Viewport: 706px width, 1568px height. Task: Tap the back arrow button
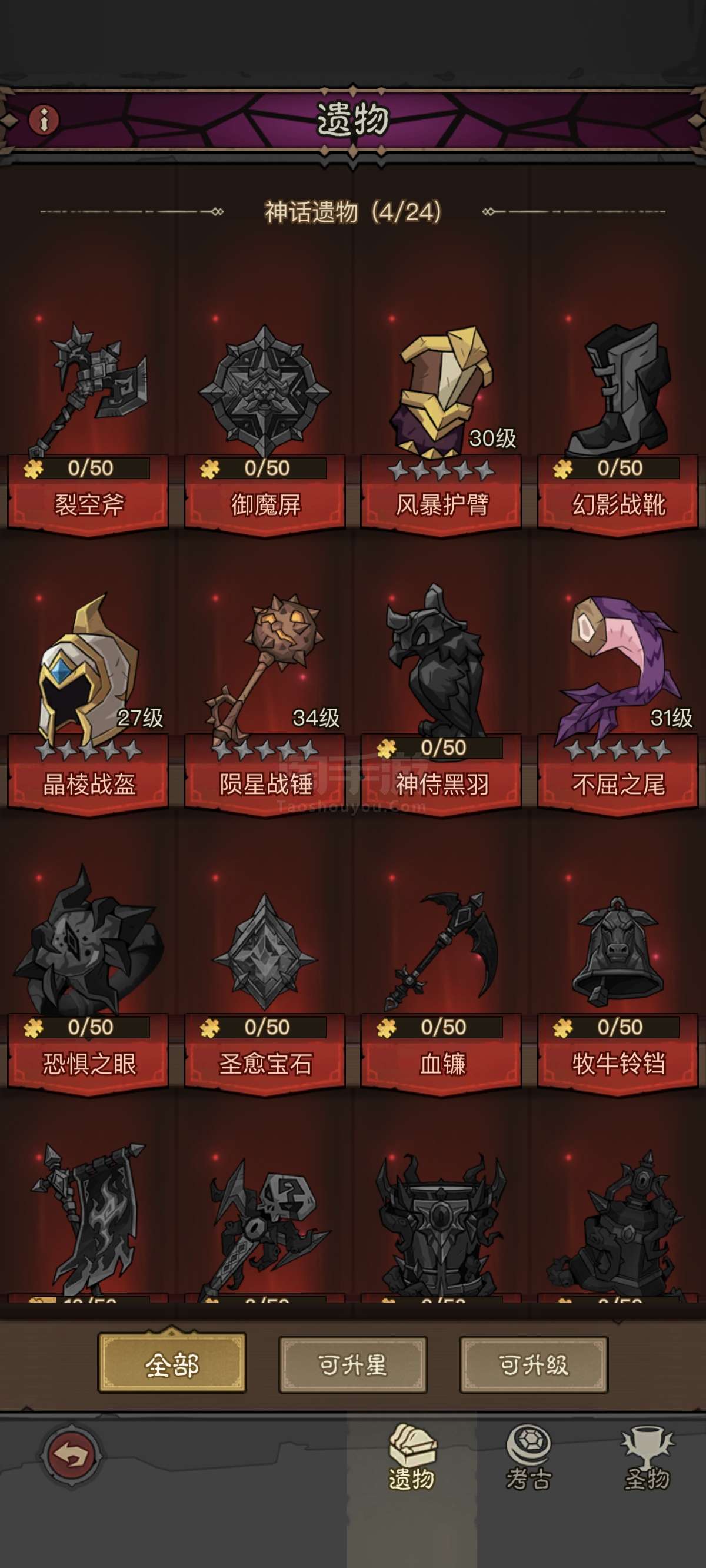pos(71,1456)
